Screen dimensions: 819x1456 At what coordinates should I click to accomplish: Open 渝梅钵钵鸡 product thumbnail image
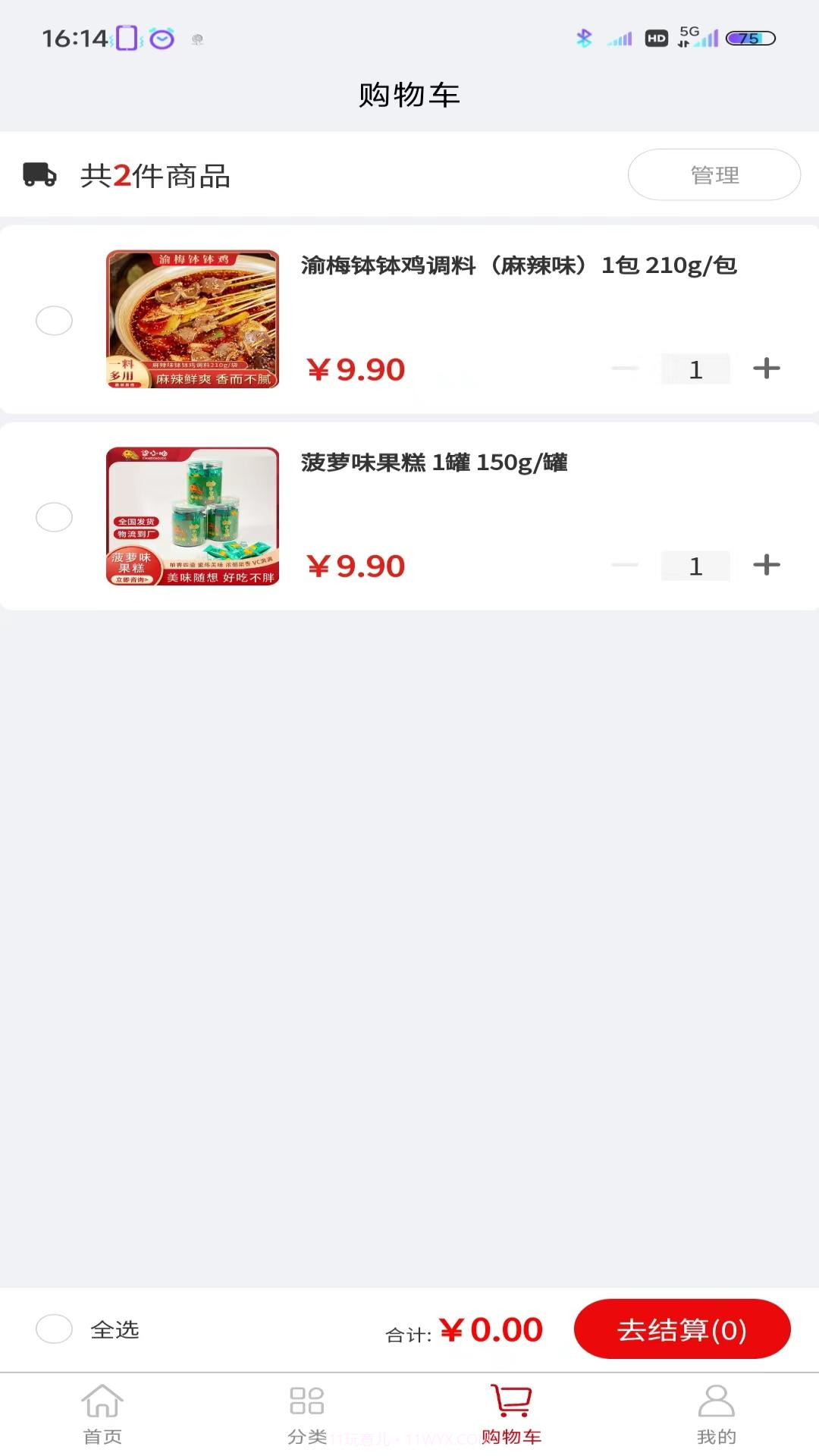point(192,320)
